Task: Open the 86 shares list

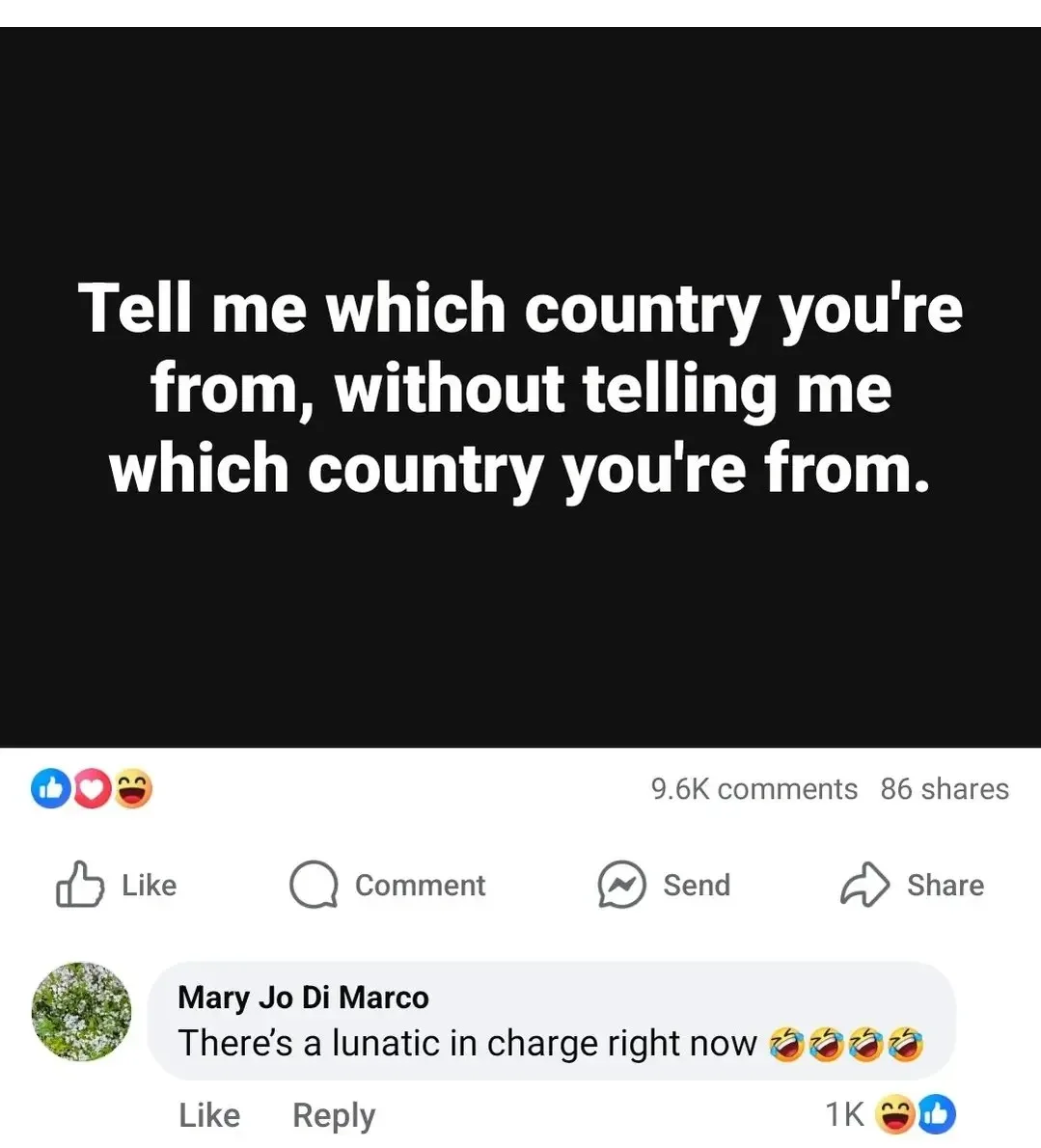Action: click(x=944, y=789)
